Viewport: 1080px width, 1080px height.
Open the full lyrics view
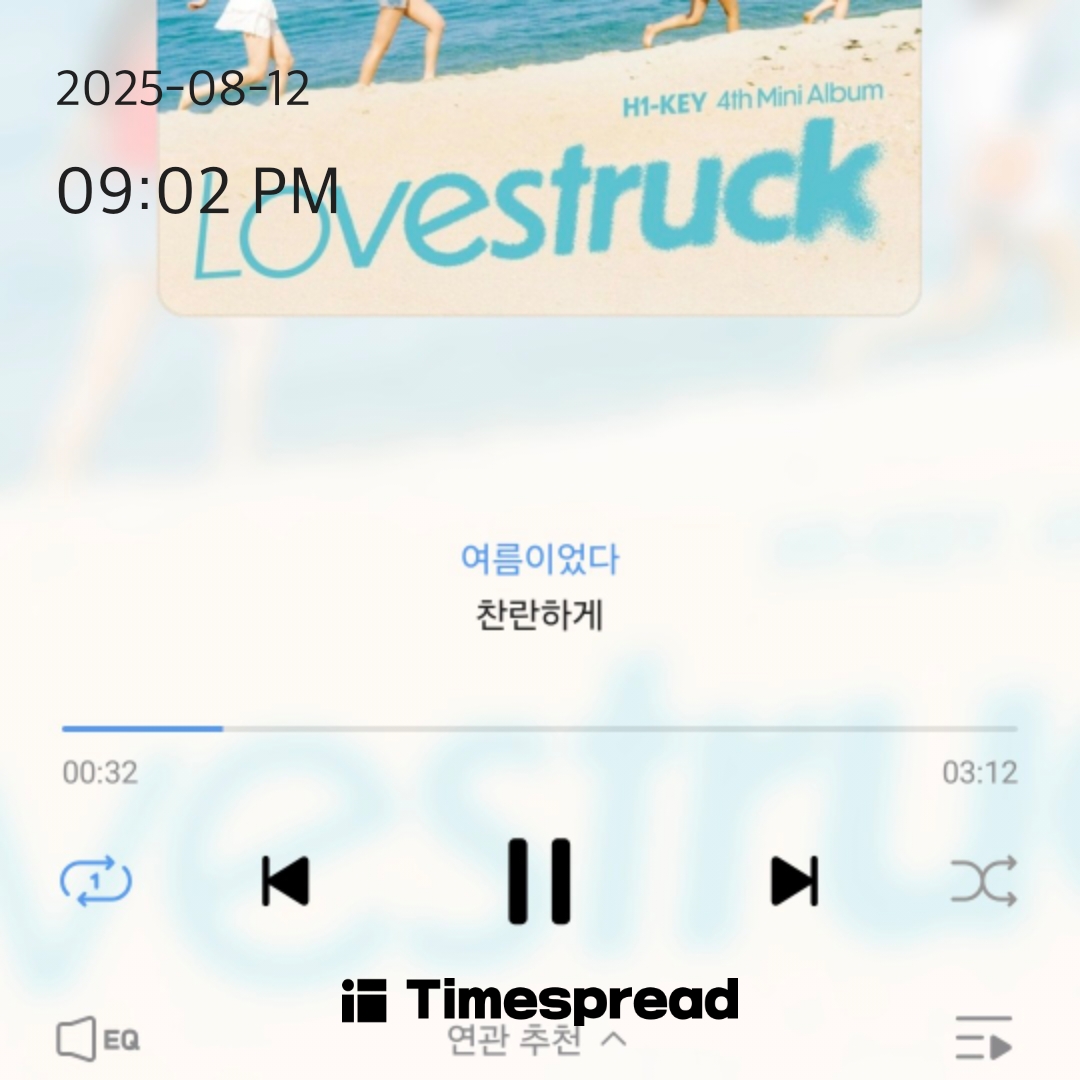click(539, 587)
